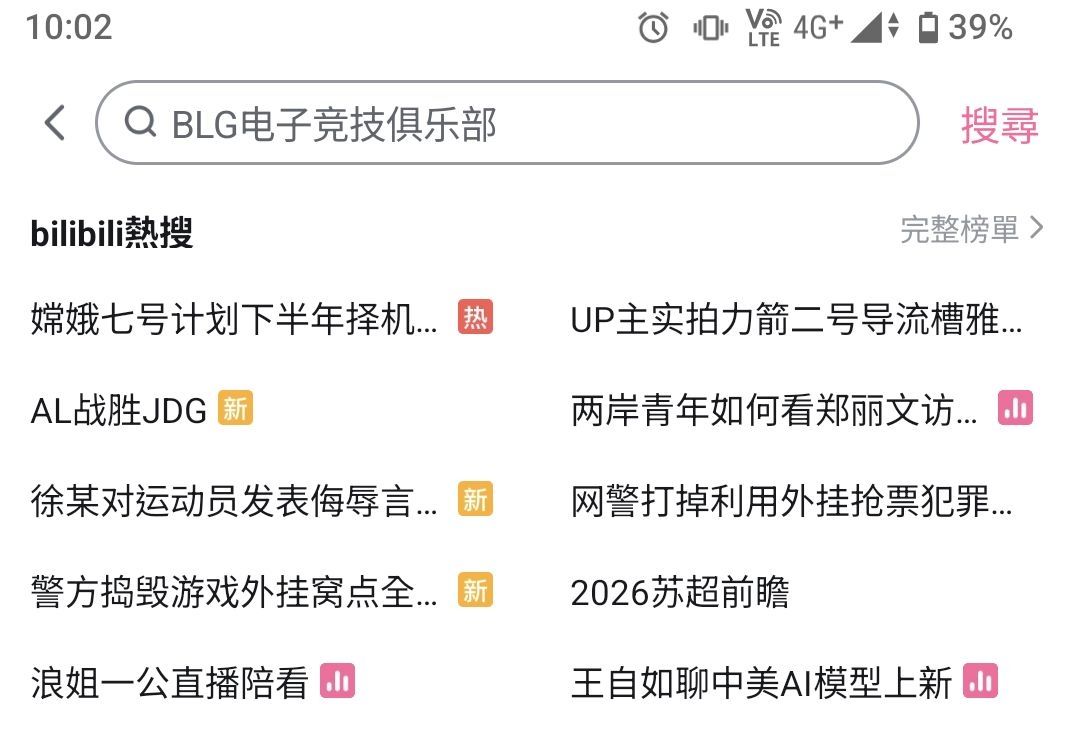Tap the pink 搜尋 button
The width and height of the screenshot is (1080, 751).
tap(999, 125)
